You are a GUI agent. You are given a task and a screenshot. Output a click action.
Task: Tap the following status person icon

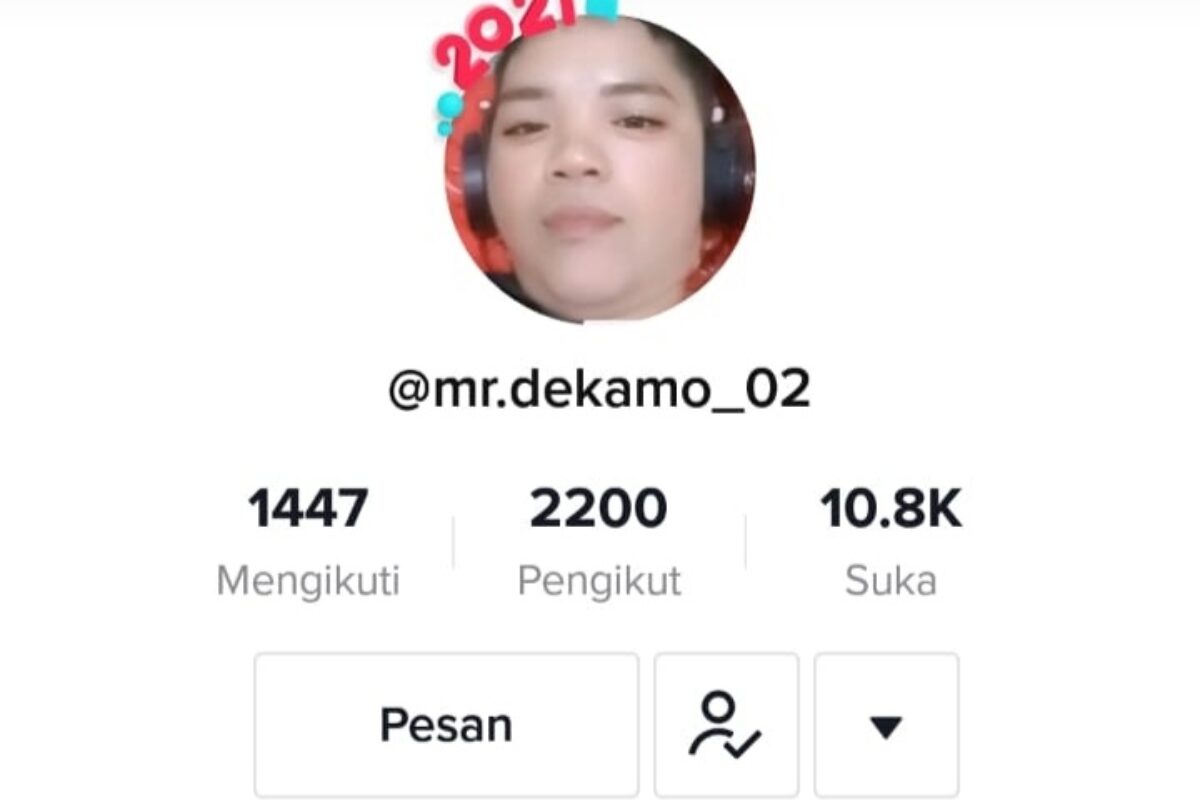pos(726,725)
